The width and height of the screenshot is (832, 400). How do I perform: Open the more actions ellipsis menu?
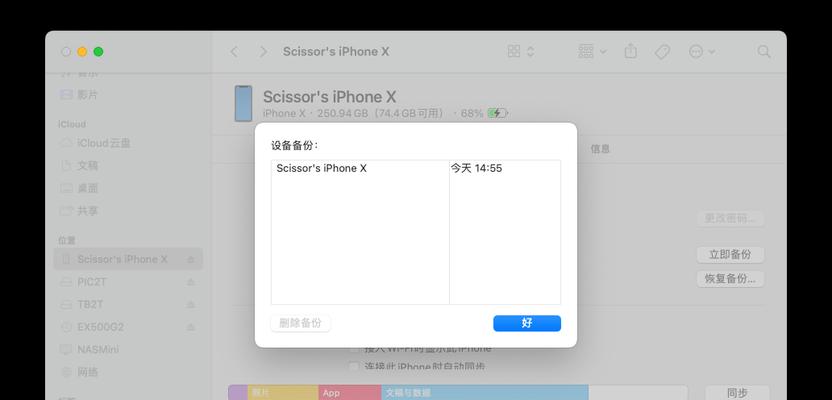[702, 51]
